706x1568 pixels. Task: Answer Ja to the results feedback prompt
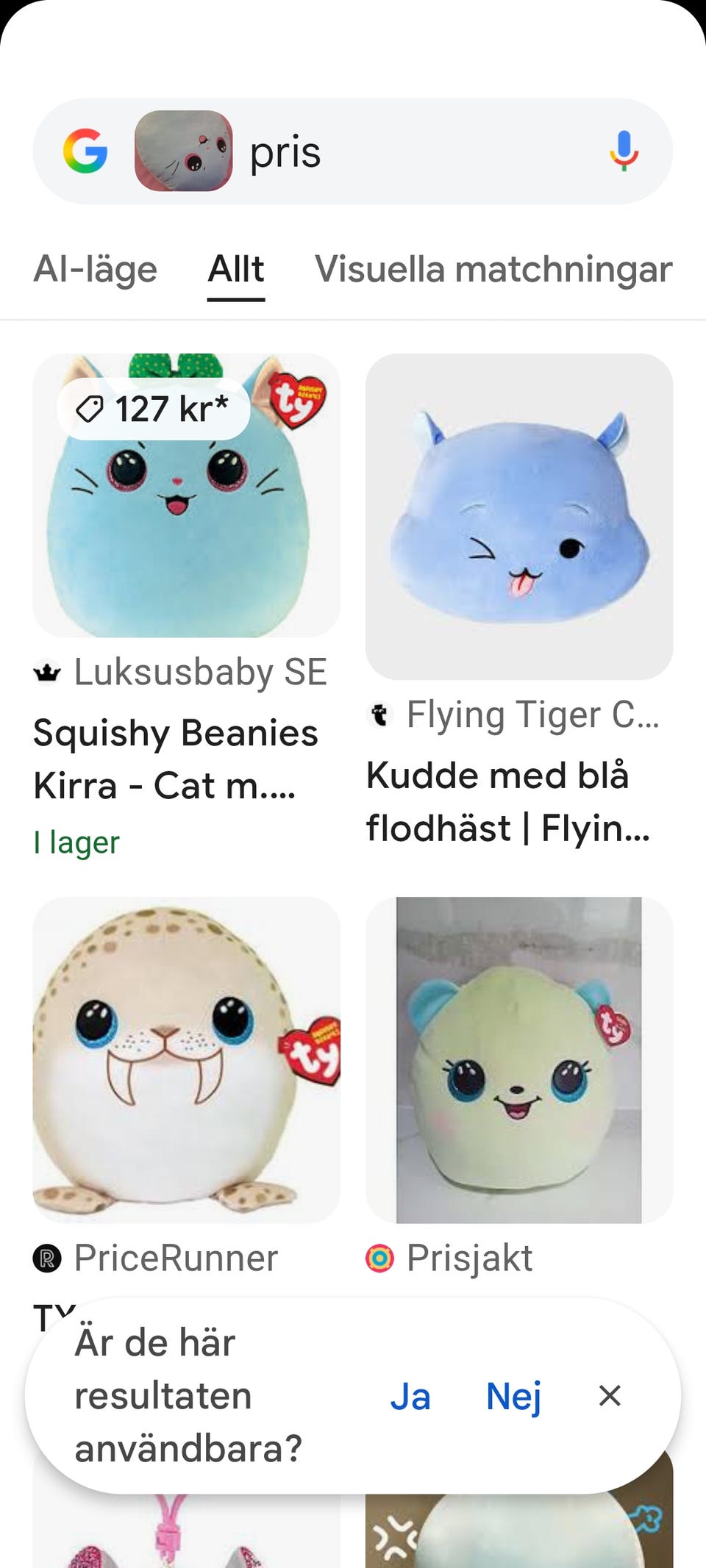(410, 1396)
